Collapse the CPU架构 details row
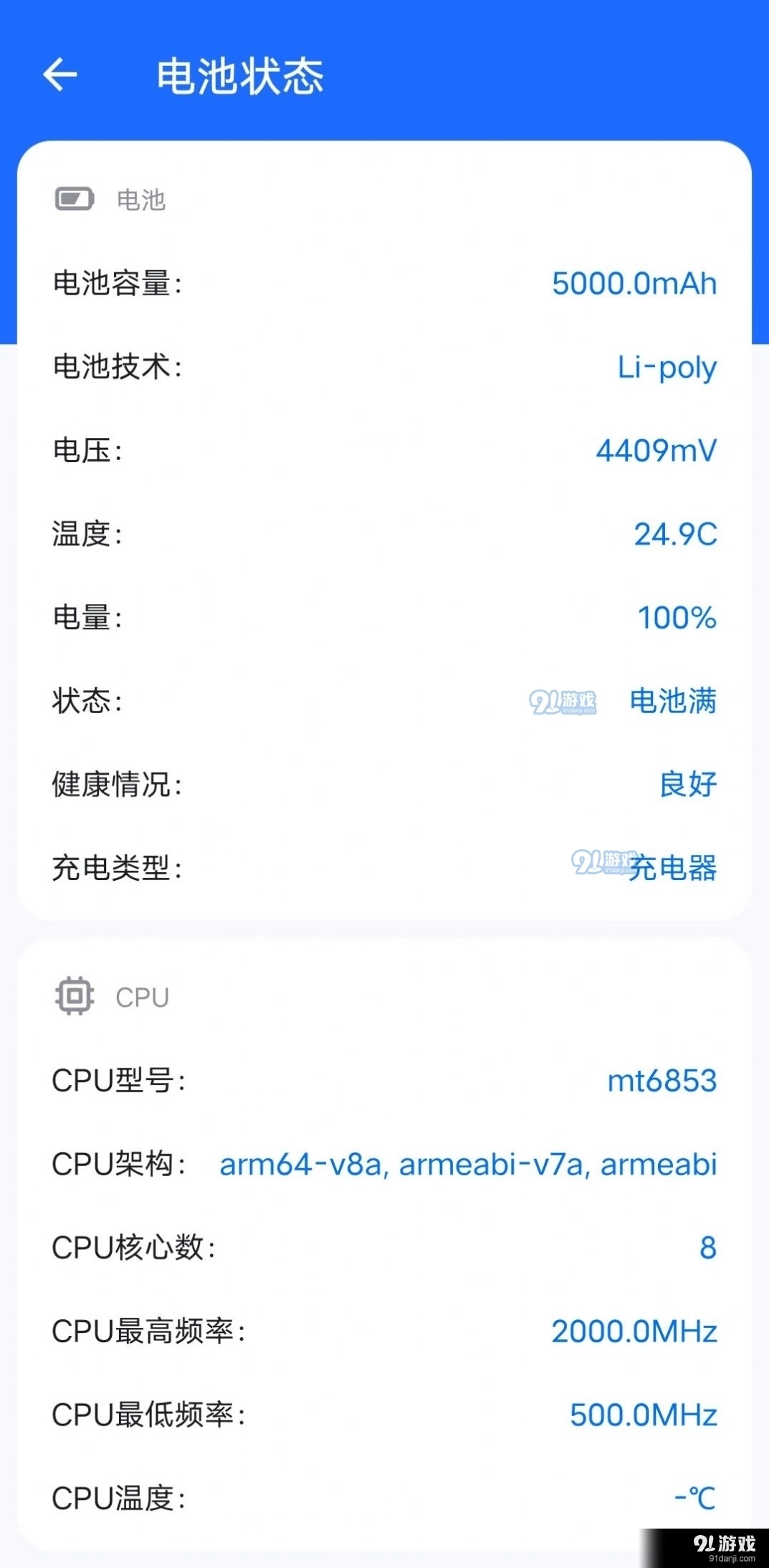This screenshot has width=769, height=1568. [384, 1165]
